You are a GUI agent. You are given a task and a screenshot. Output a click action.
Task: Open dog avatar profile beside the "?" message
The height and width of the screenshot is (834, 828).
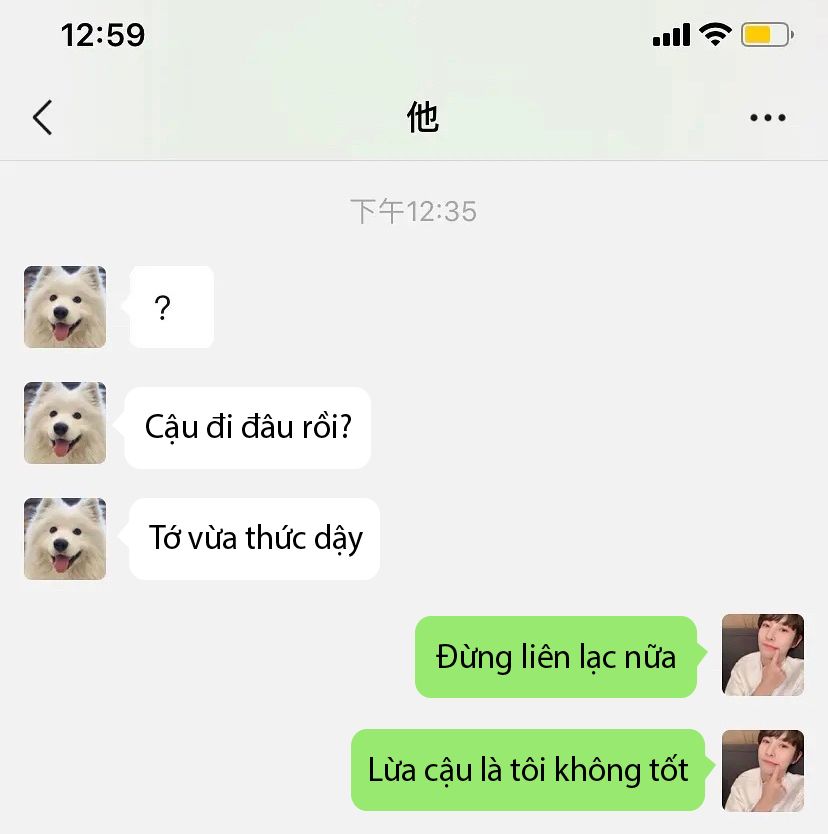coord(65,307)
